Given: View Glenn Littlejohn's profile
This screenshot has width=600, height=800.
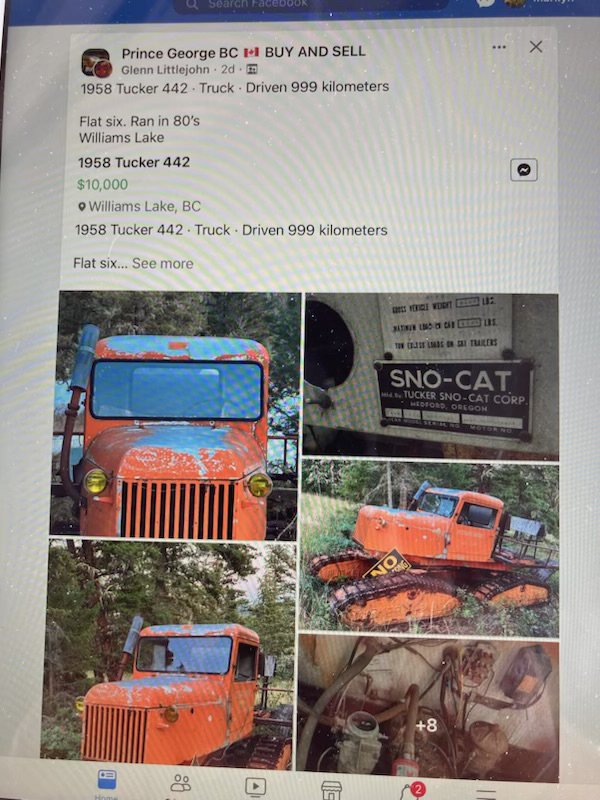Looking at the screenshot, I should [166, 70].
